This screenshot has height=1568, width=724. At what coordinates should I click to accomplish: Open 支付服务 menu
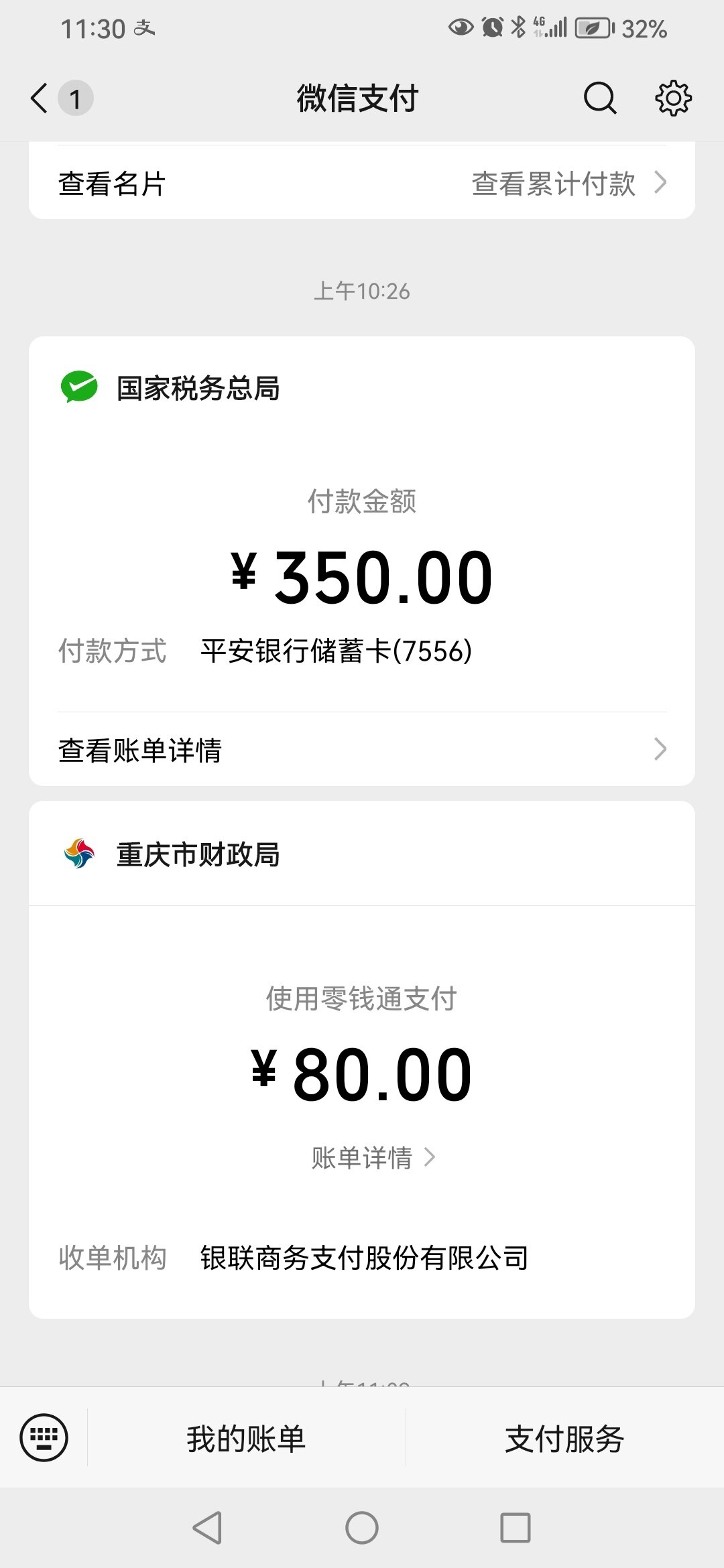[x=564, y=1438]
